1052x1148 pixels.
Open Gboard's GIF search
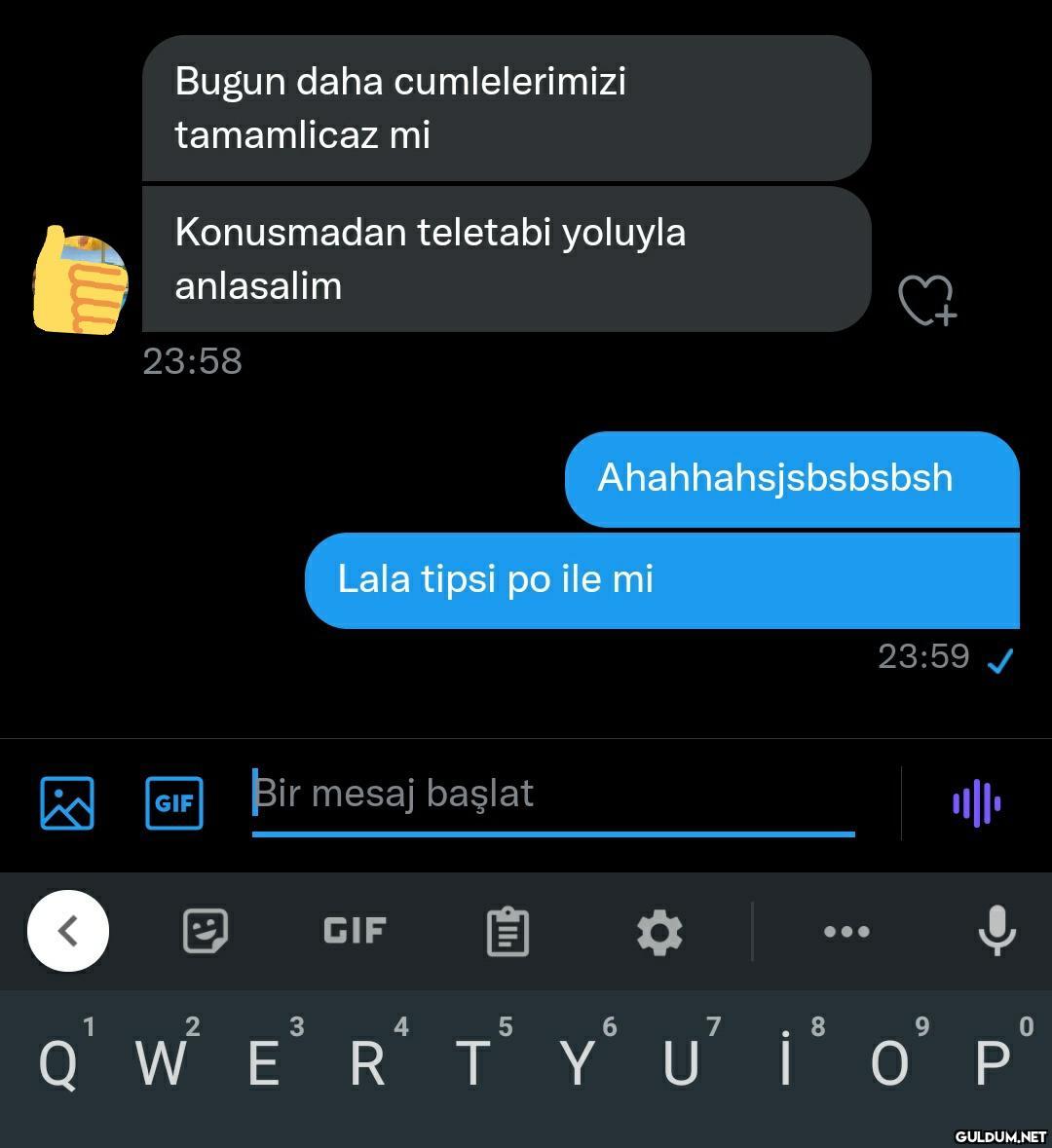click(353, 931)
